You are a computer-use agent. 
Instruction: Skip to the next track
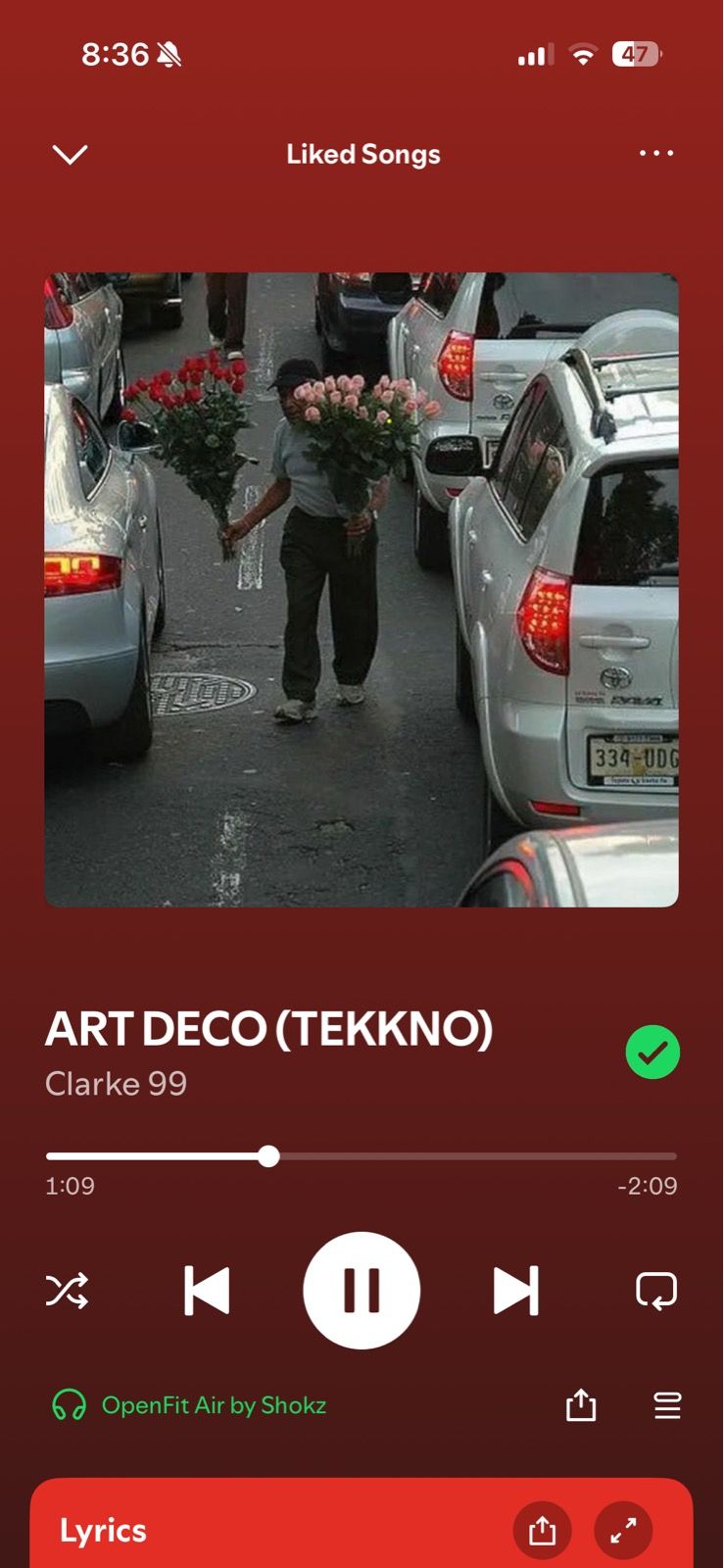pyautogui.click(x=515, y=1291)
